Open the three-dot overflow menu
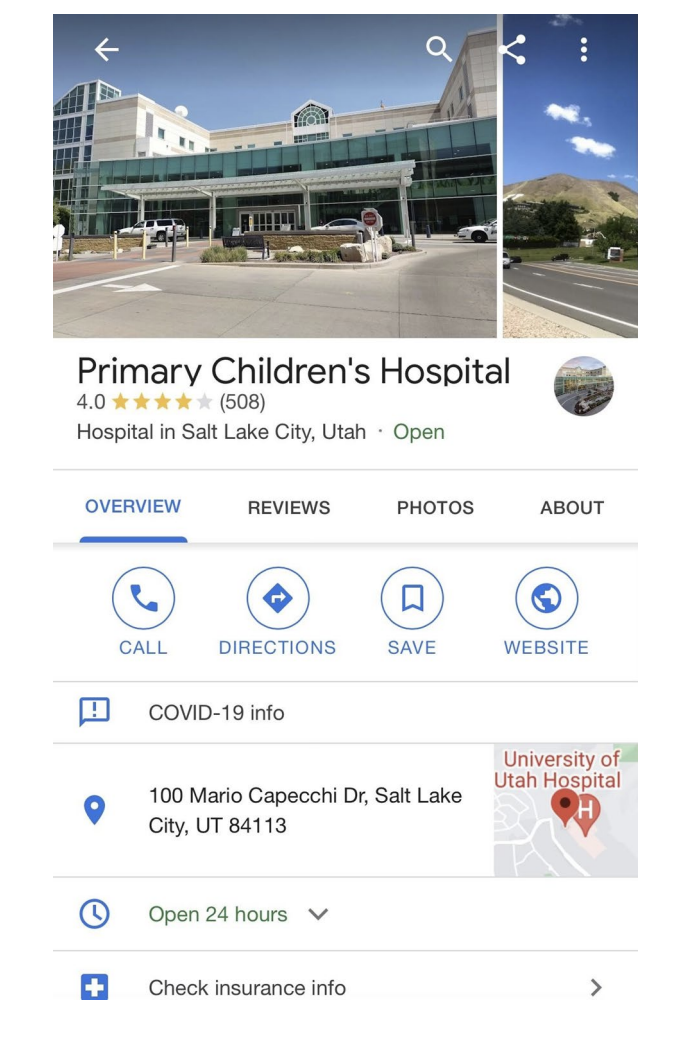Image resolution: width=676 pixels, height=1046 pixels. click(x=584, y=50)
